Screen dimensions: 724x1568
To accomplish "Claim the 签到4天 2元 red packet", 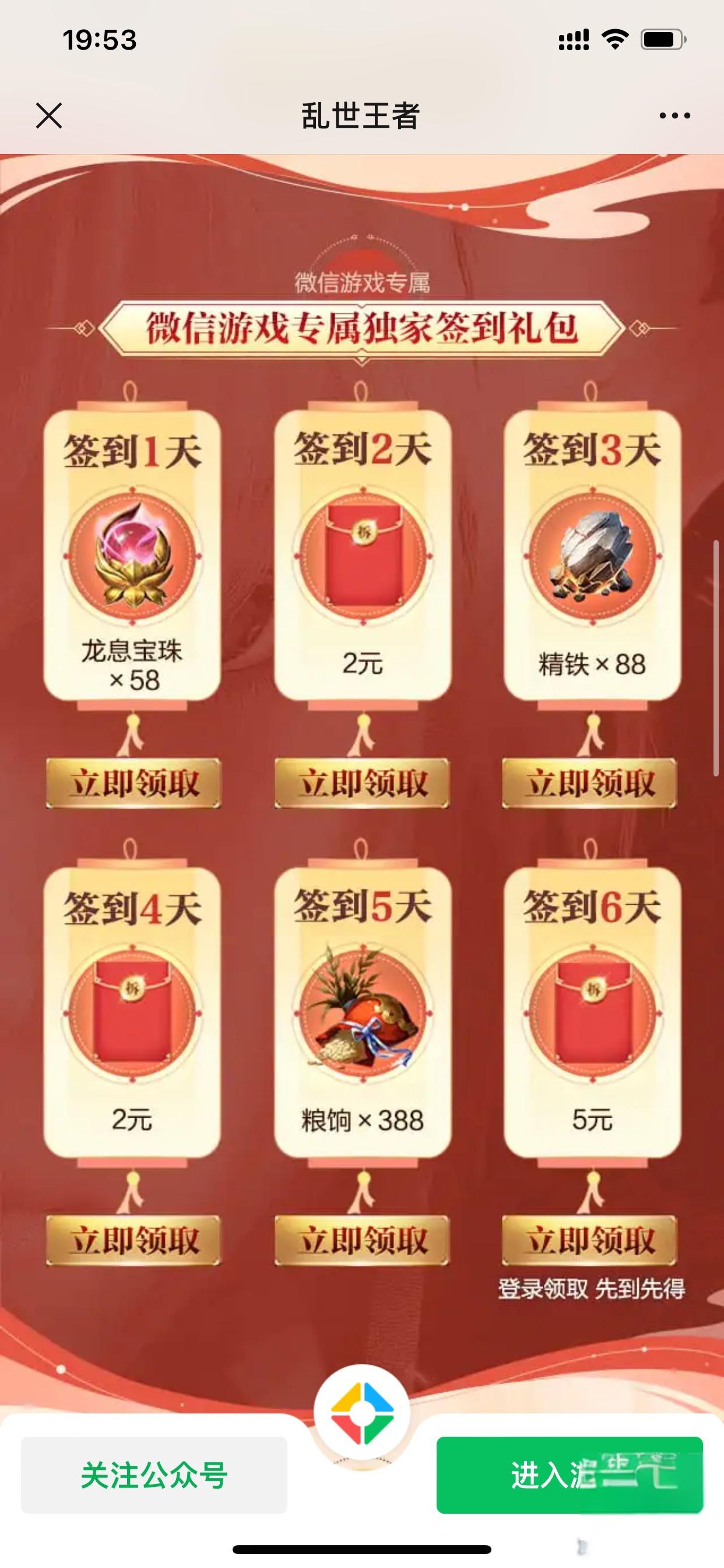I will pyautogui.click(x=133, y=1240).
